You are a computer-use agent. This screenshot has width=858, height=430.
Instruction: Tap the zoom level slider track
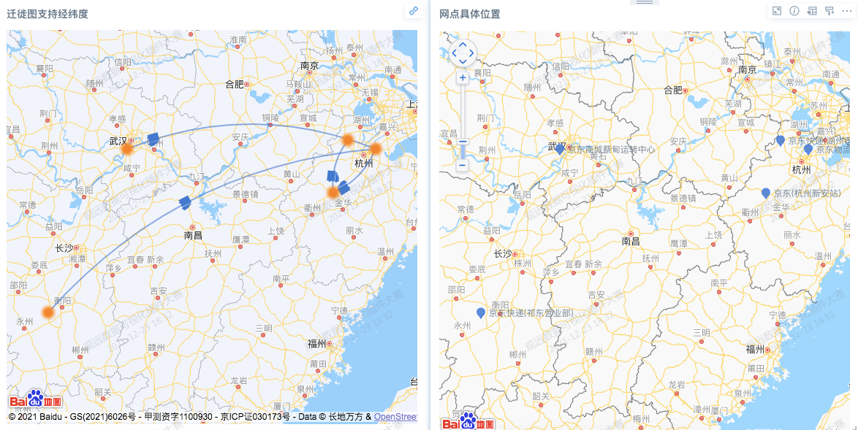(x=462, y=120)
